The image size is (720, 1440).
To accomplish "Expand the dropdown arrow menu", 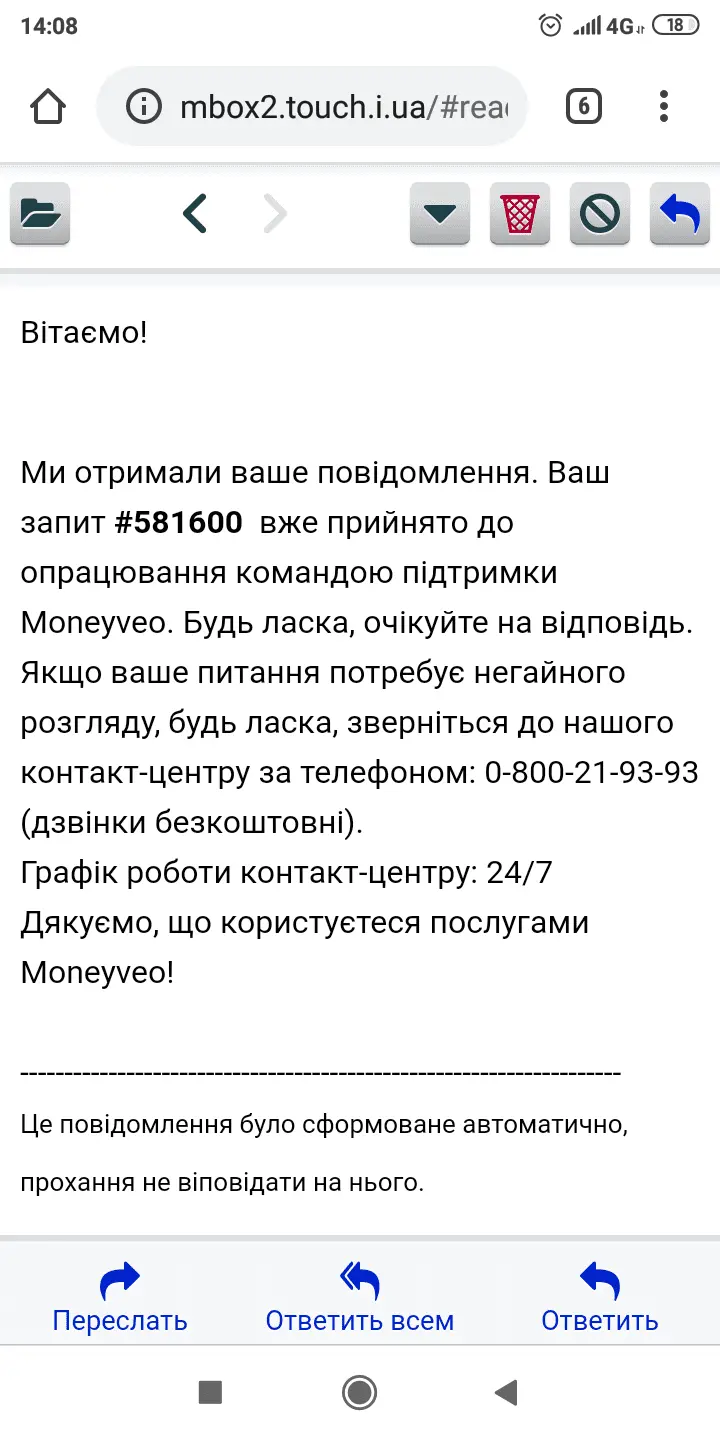I will click(440, 214).
